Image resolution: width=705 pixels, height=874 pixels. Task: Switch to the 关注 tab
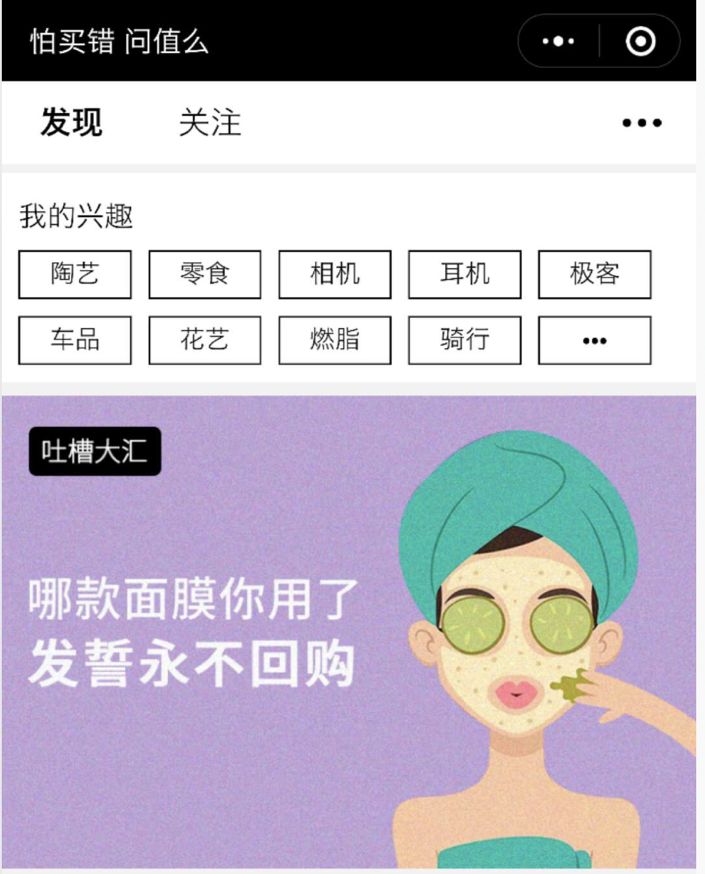(210, 123)
